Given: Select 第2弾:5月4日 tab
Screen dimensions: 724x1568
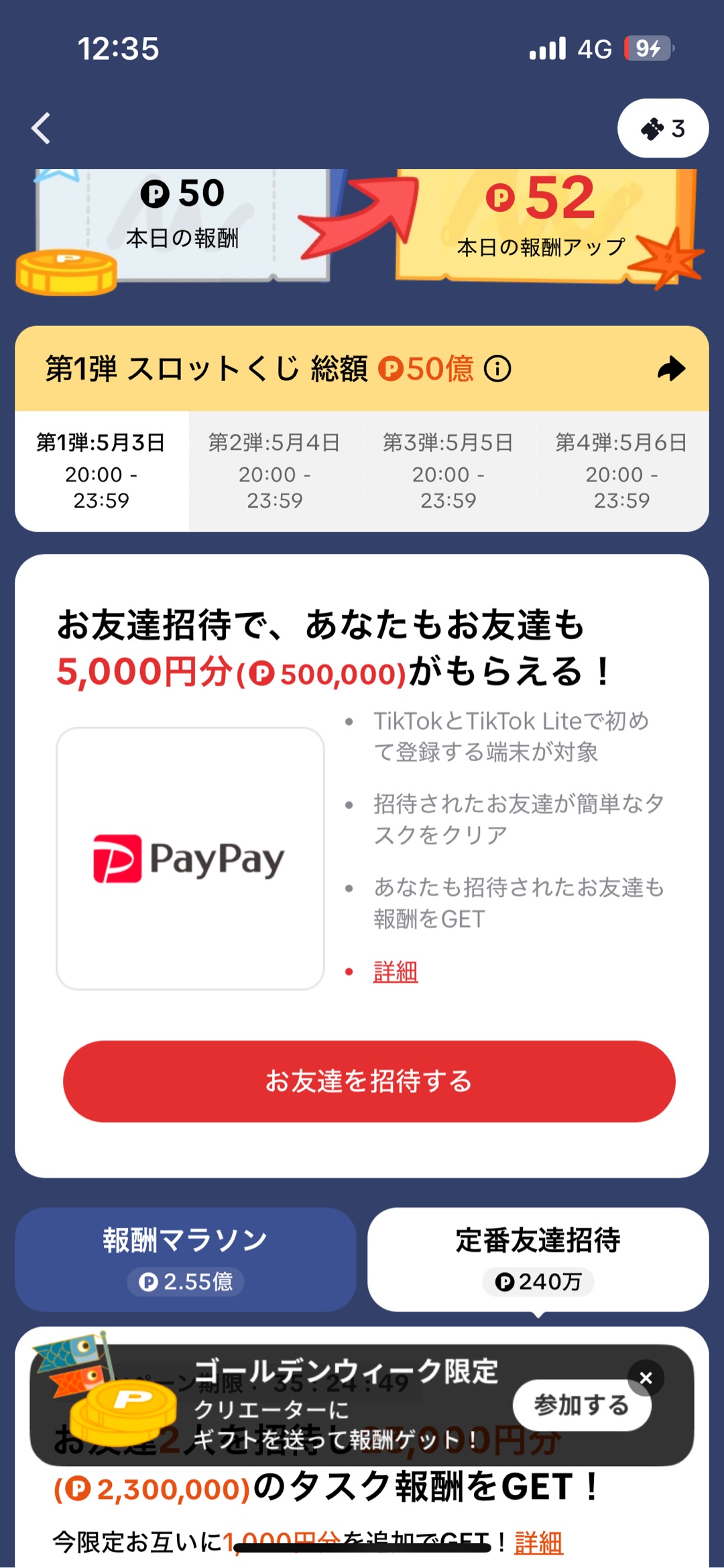Looking at the screenshot, I should (x=275, y=471).
